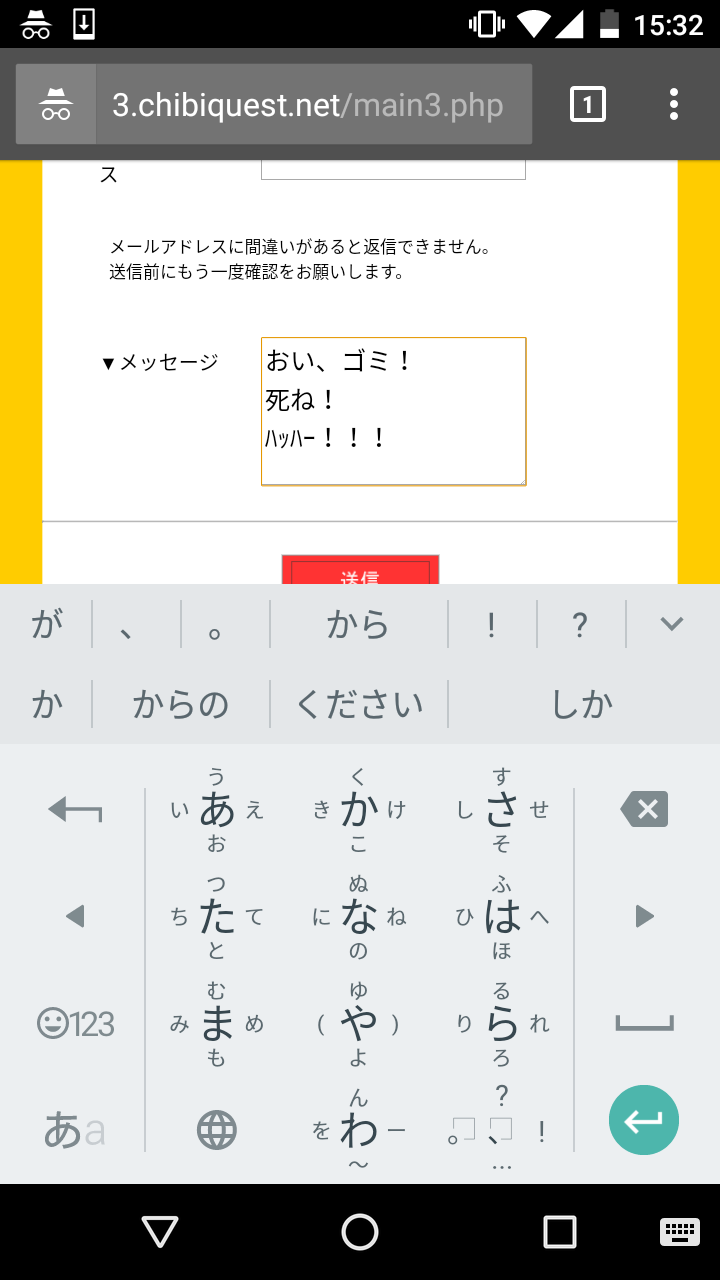The height and width of the screenshot is (1280, 720).
Task: Go to the Android home screen
Action: click(x=360, y=1232)
